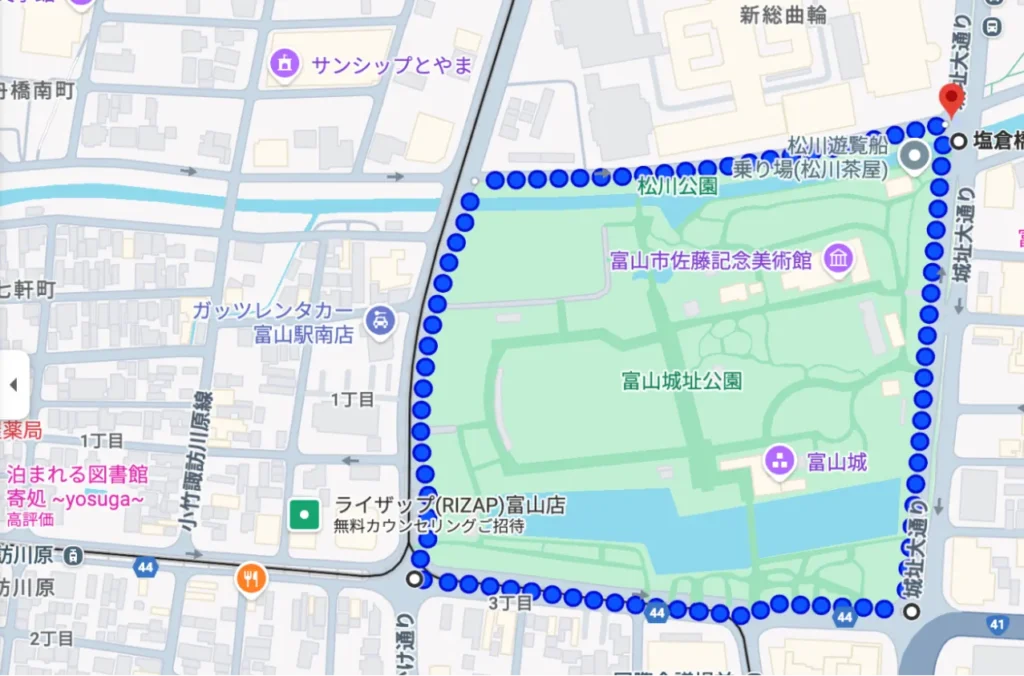Viewport: 1024px width, 676px height.
Task: Open the 泊まれる図書館 寄処 yosuga place label
Action: [x=76, y=486]
